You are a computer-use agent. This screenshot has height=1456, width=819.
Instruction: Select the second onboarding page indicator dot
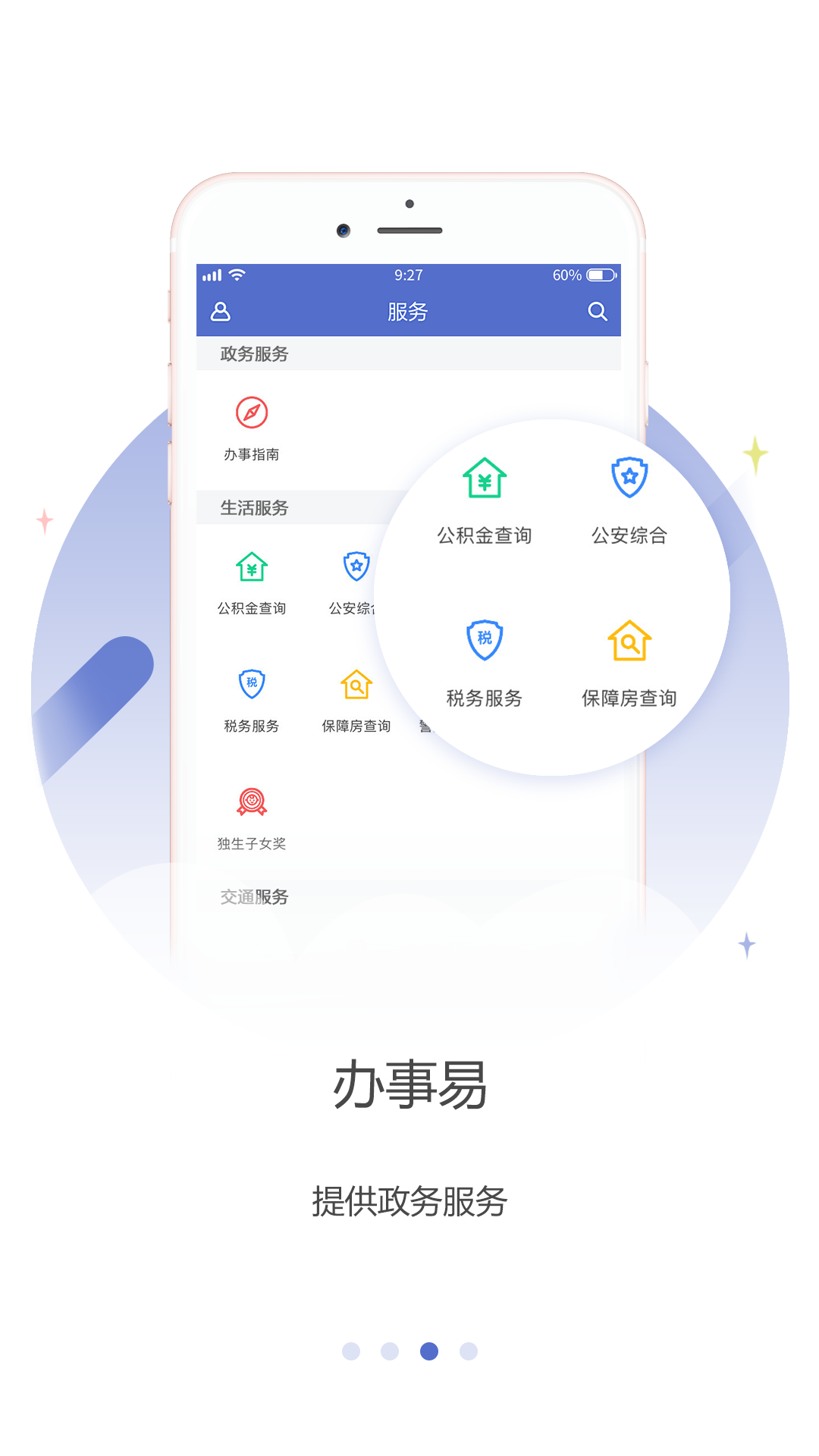390,1351
